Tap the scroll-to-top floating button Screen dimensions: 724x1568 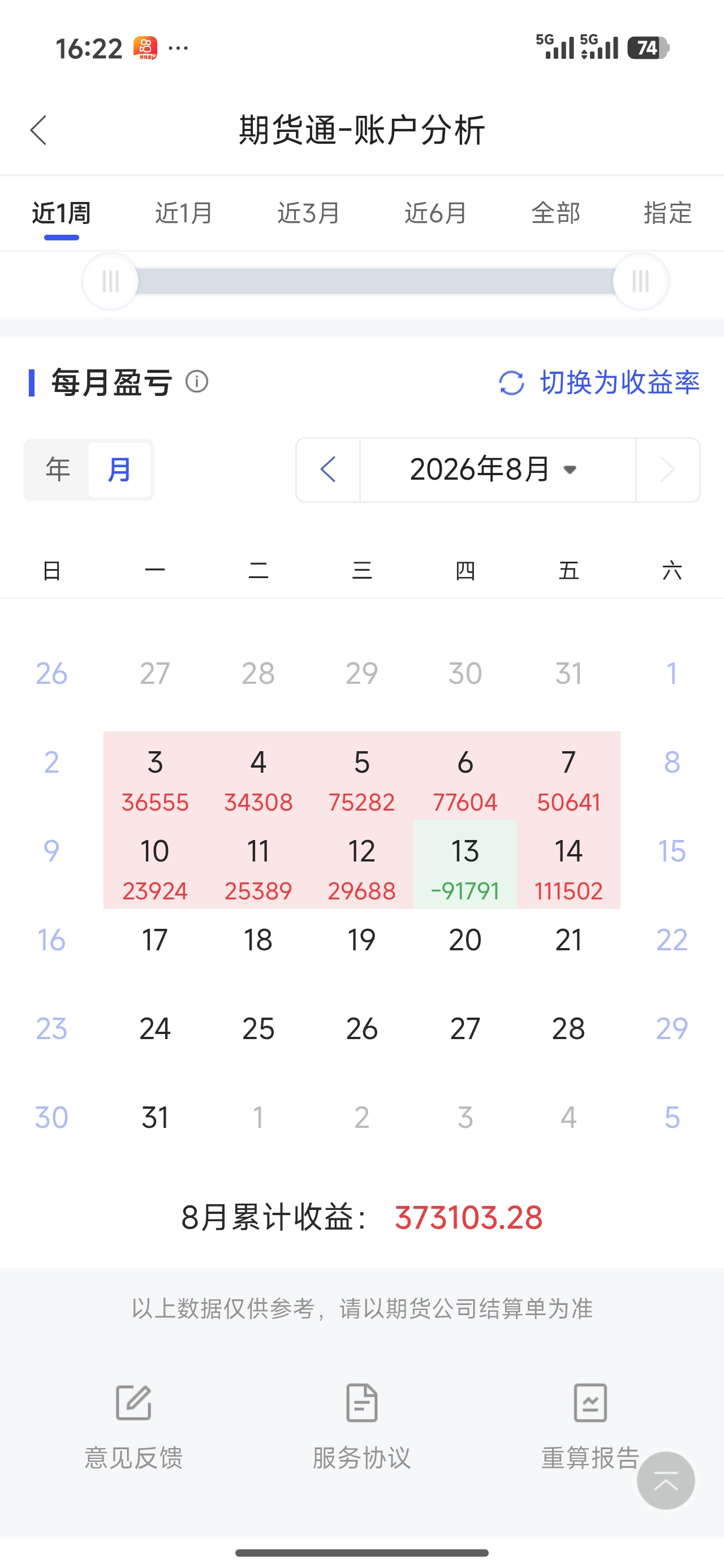(x=666, y=1480)
